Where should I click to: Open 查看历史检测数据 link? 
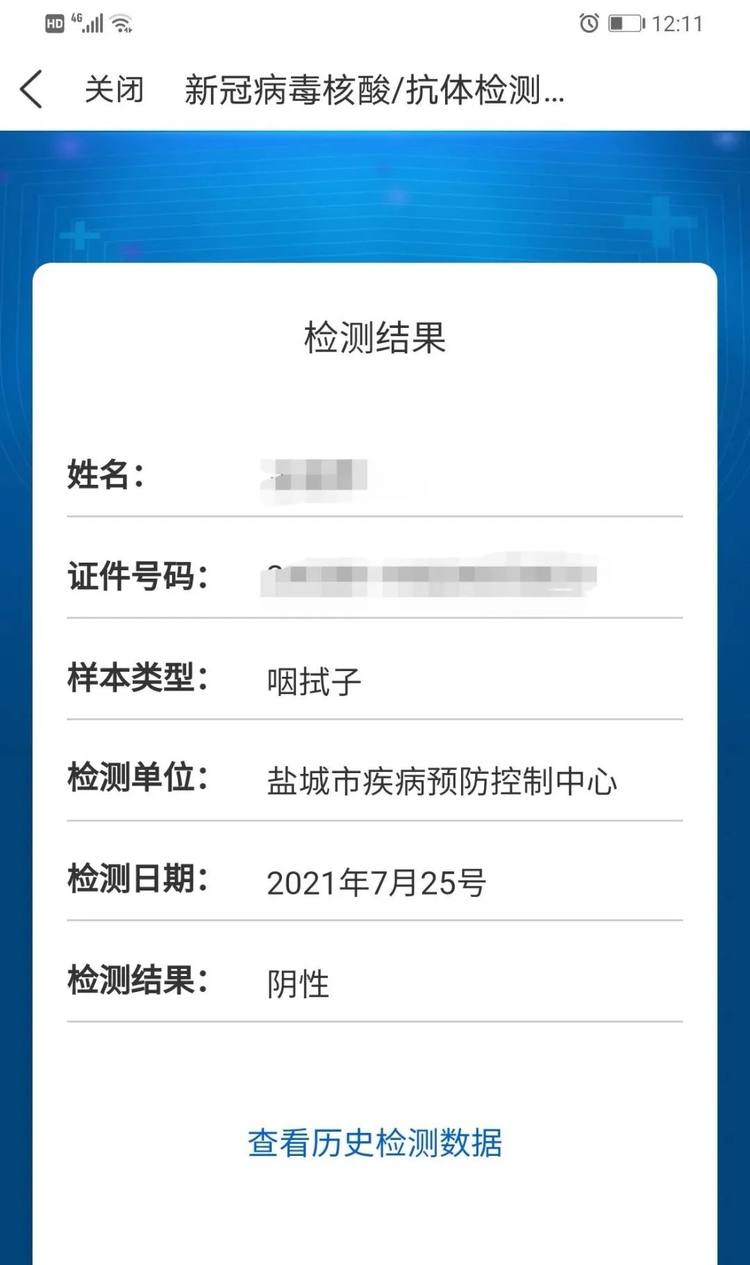[375, 1142]
